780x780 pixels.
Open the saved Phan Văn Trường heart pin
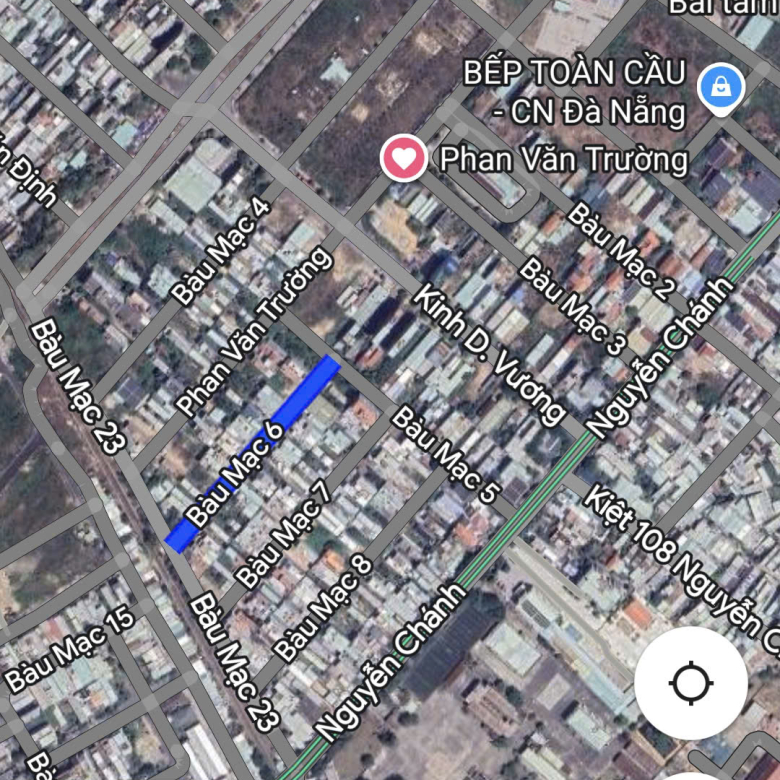(403, 159)
